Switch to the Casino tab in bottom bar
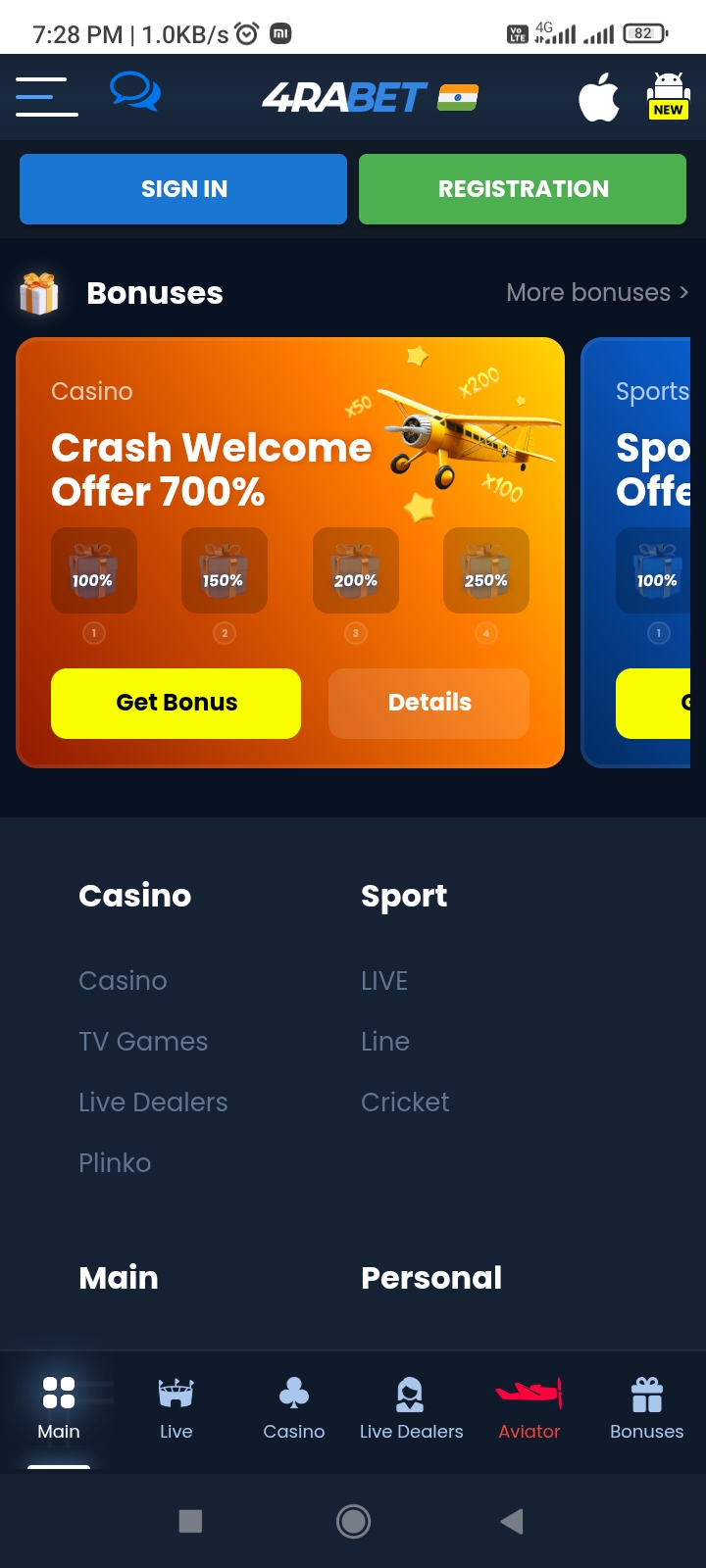Image resolution: width=706 pixels, height=1568 pixels. [294, 1408]
